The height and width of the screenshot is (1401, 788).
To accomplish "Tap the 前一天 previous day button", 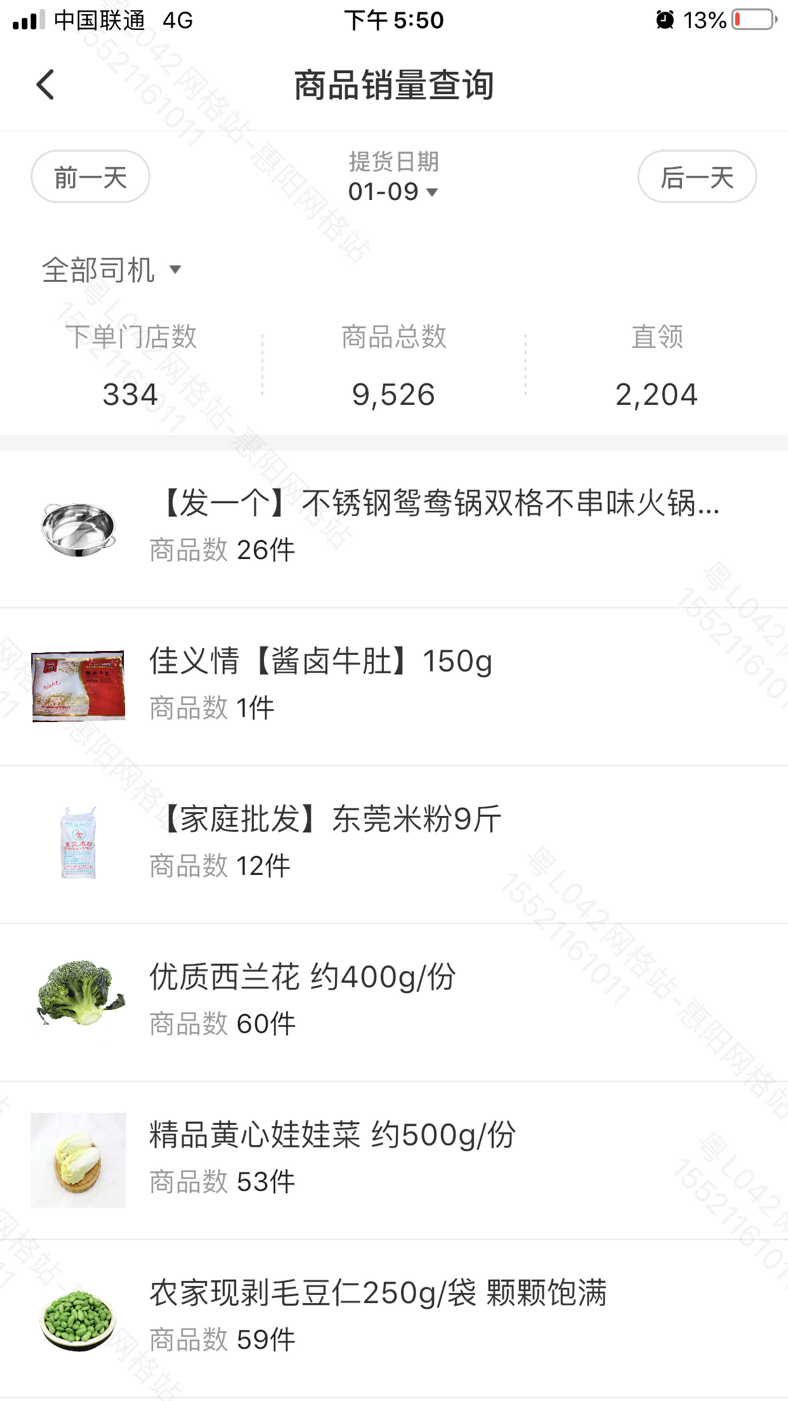I will pos(90,177).
